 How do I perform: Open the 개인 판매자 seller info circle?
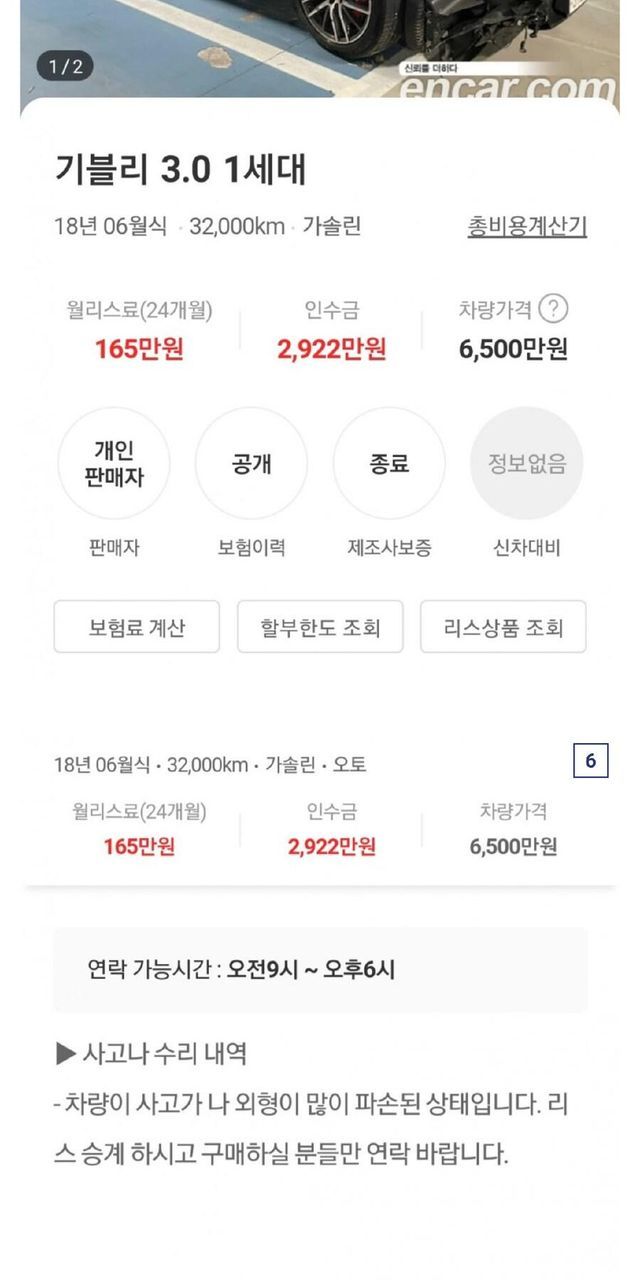coord(114,464)
